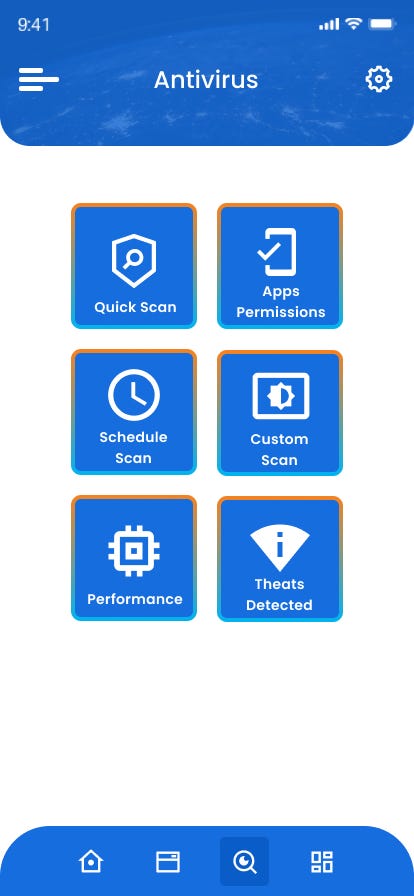
Task: Switch to the home tab
Action: [91, 861]
